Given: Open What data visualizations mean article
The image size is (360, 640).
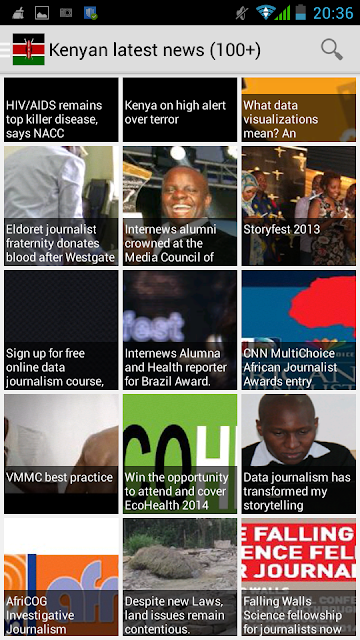Looking at the screenshot, I should click(x=299, y=110).
